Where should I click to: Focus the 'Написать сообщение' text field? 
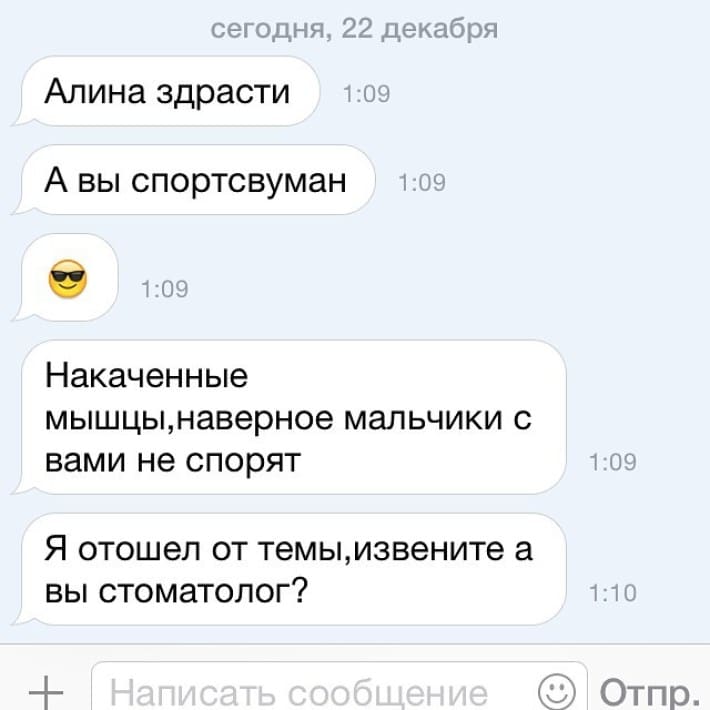point(300,692)
